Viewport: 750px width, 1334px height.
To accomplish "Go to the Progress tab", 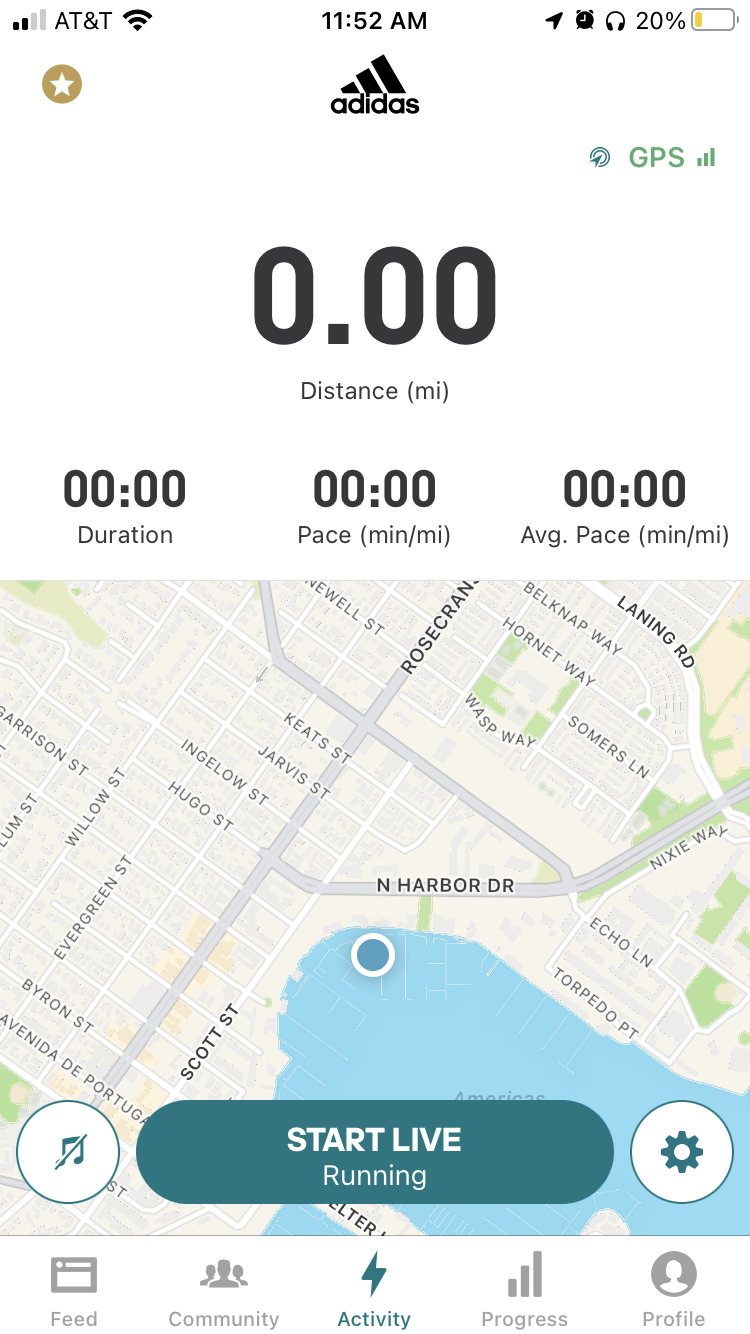I will point(524,1289).
